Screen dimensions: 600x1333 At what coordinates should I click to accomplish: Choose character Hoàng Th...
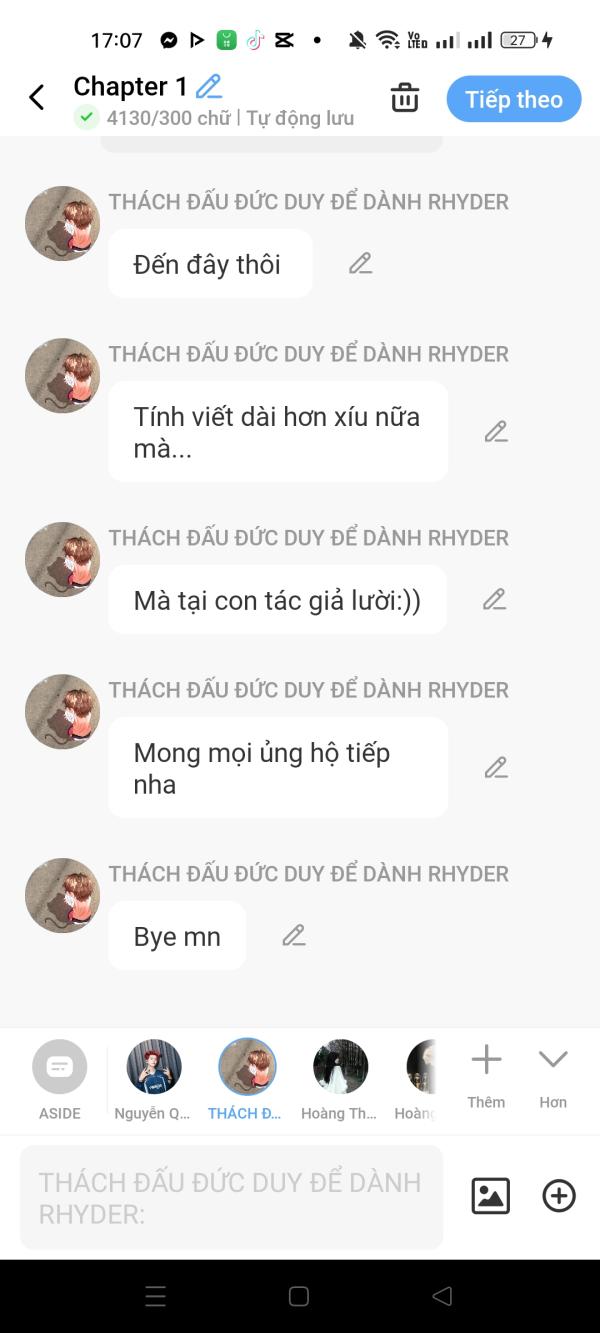tap(340, 1078)
